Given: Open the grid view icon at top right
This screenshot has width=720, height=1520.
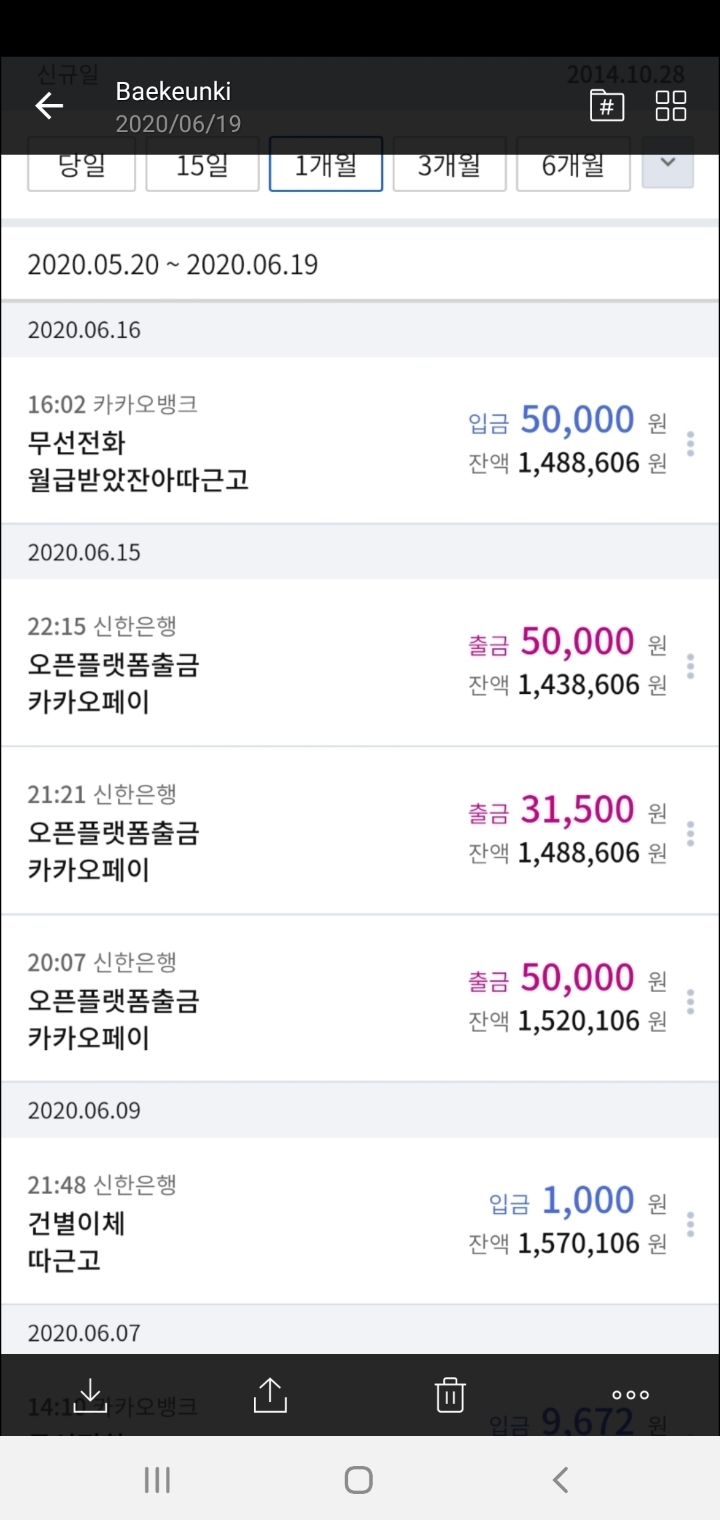Looking at the screenshot, I should pos(670,105).
